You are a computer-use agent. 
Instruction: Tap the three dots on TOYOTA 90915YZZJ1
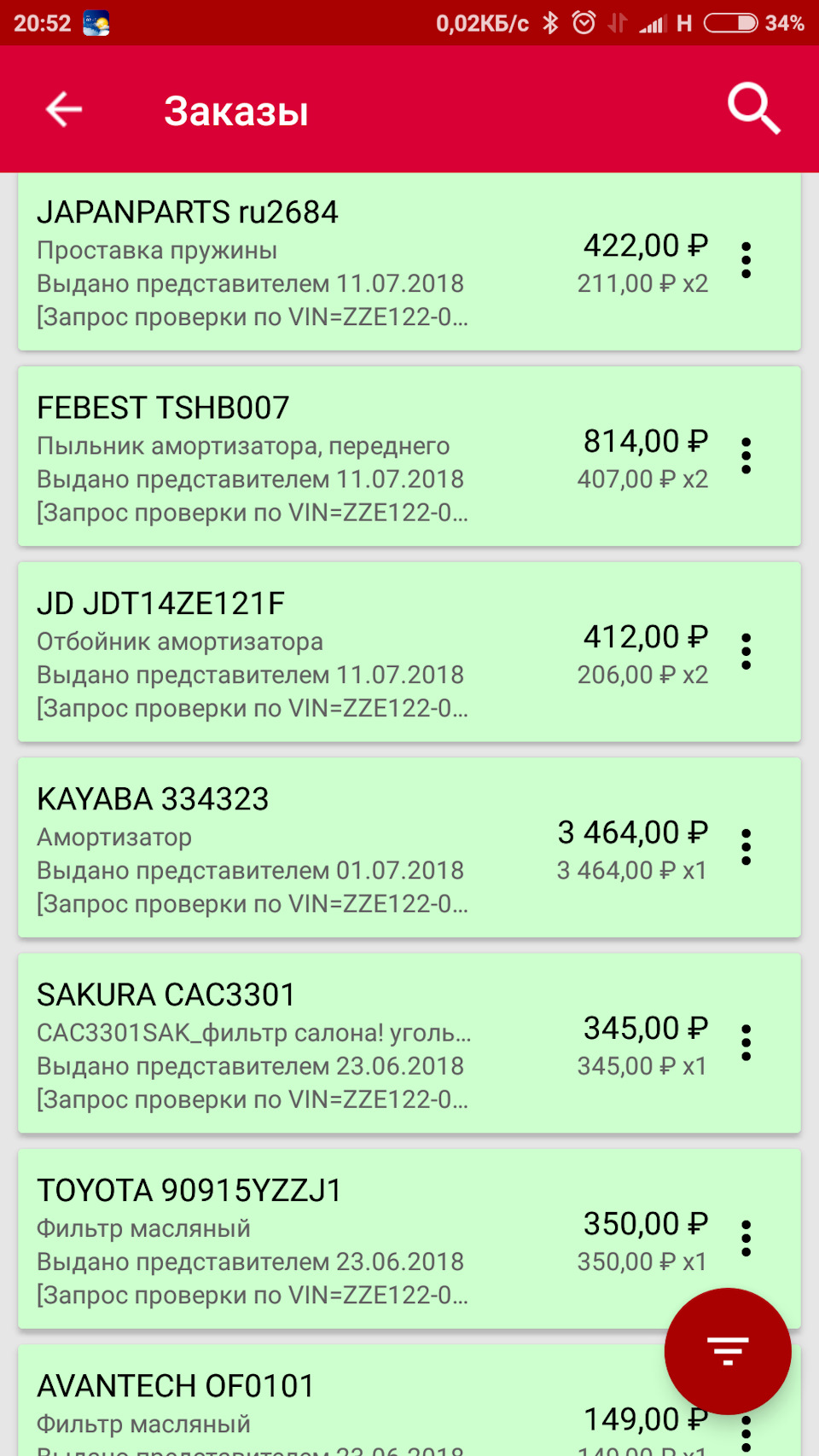point(746,1238)
